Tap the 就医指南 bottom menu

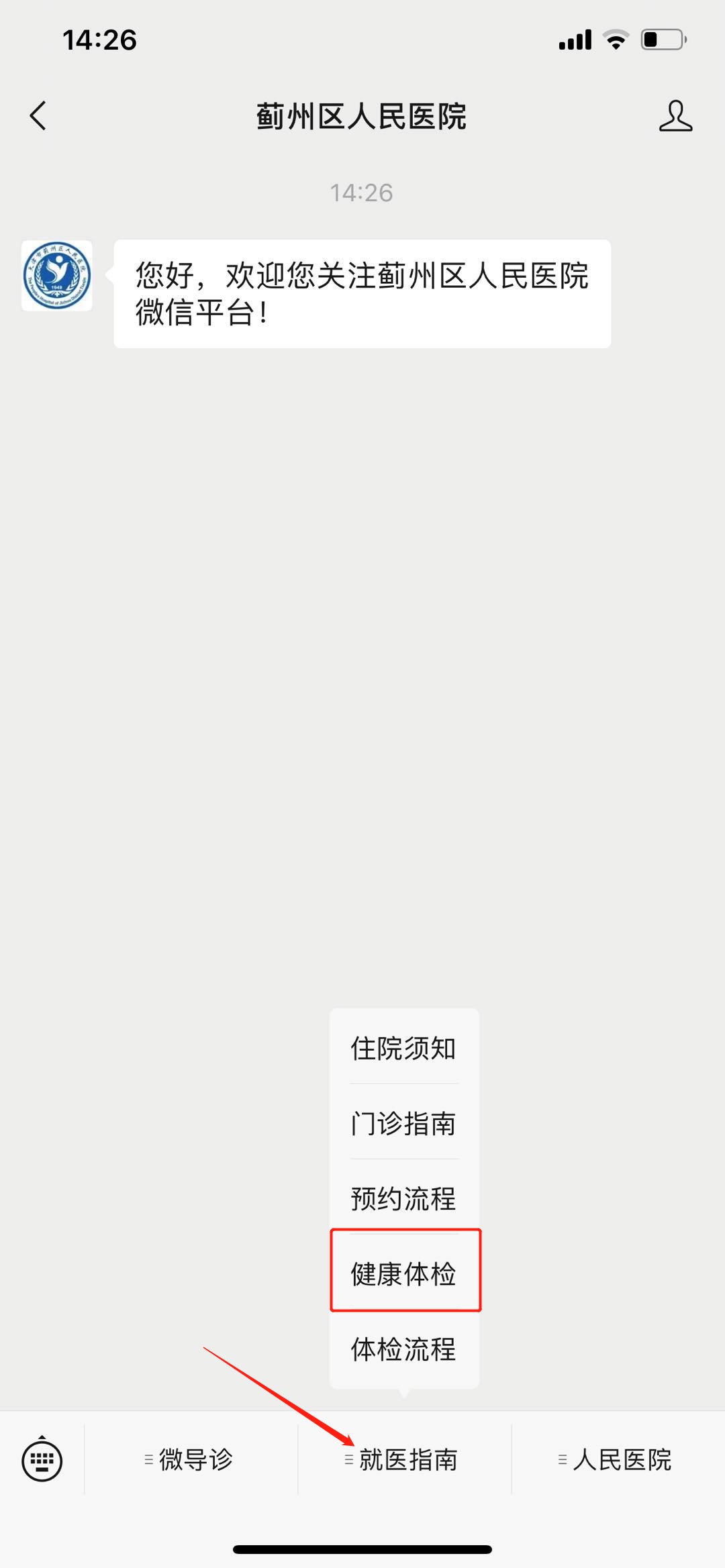pos(404,1459)
